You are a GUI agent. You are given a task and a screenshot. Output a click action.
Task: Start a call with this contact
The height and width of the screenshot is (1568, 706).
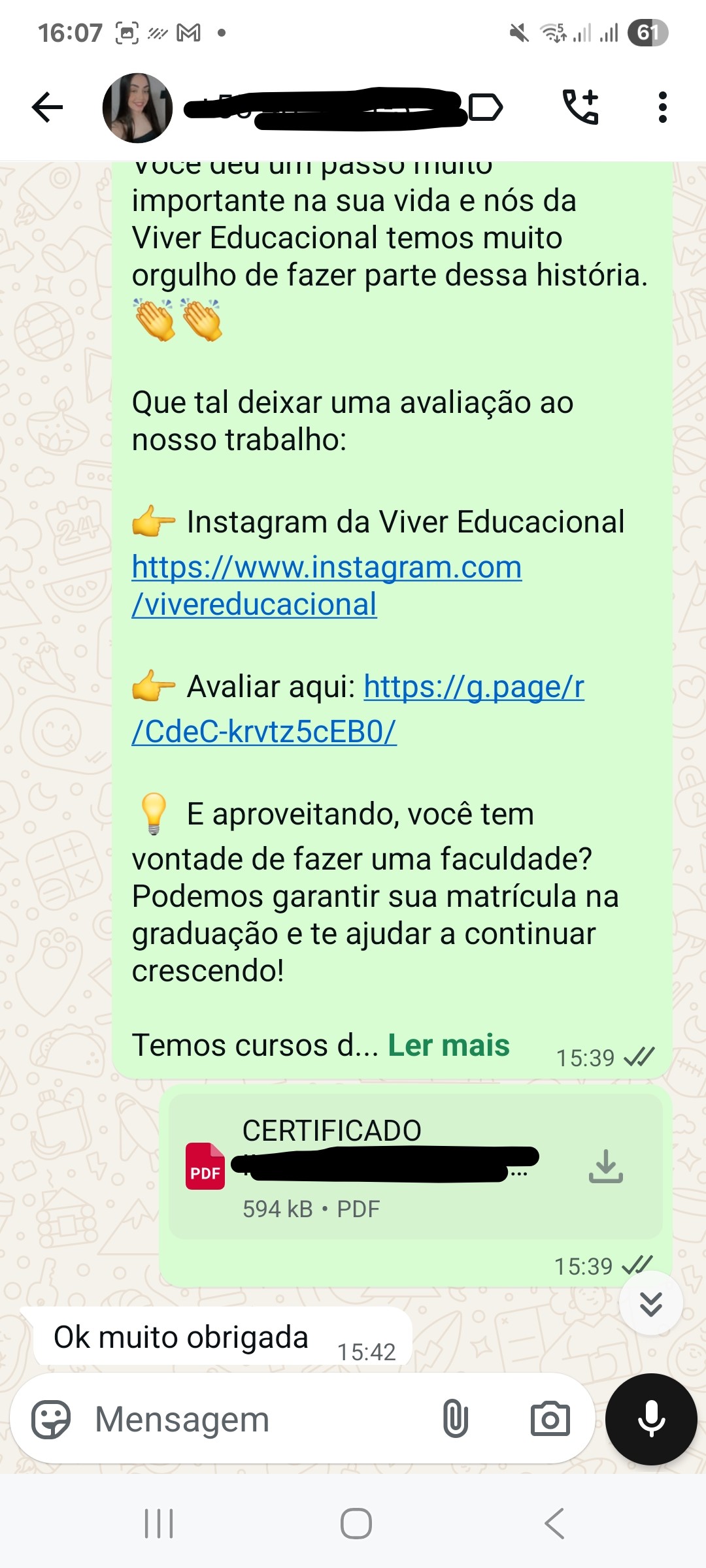click(x=580, y=107)
